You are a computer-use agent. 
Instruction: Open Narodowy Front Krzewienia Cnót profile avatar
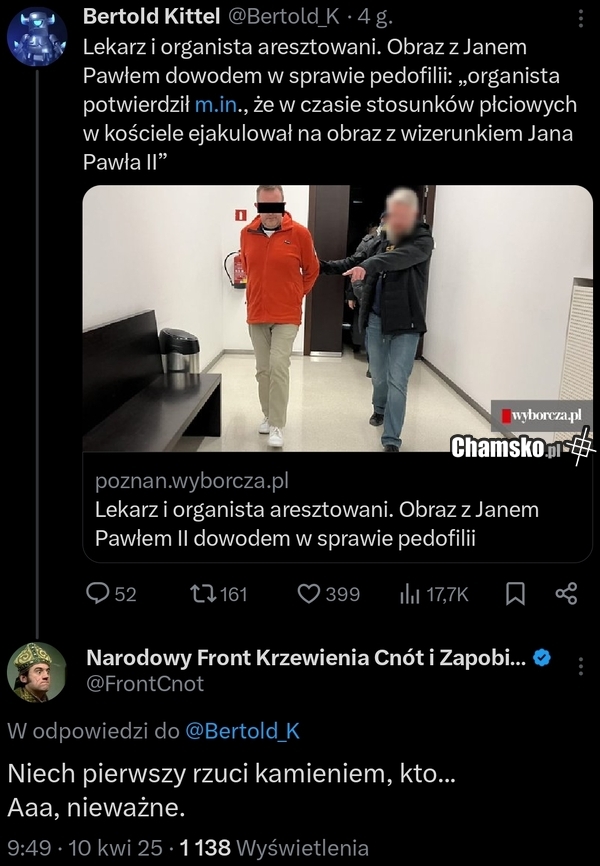(37, 671)
